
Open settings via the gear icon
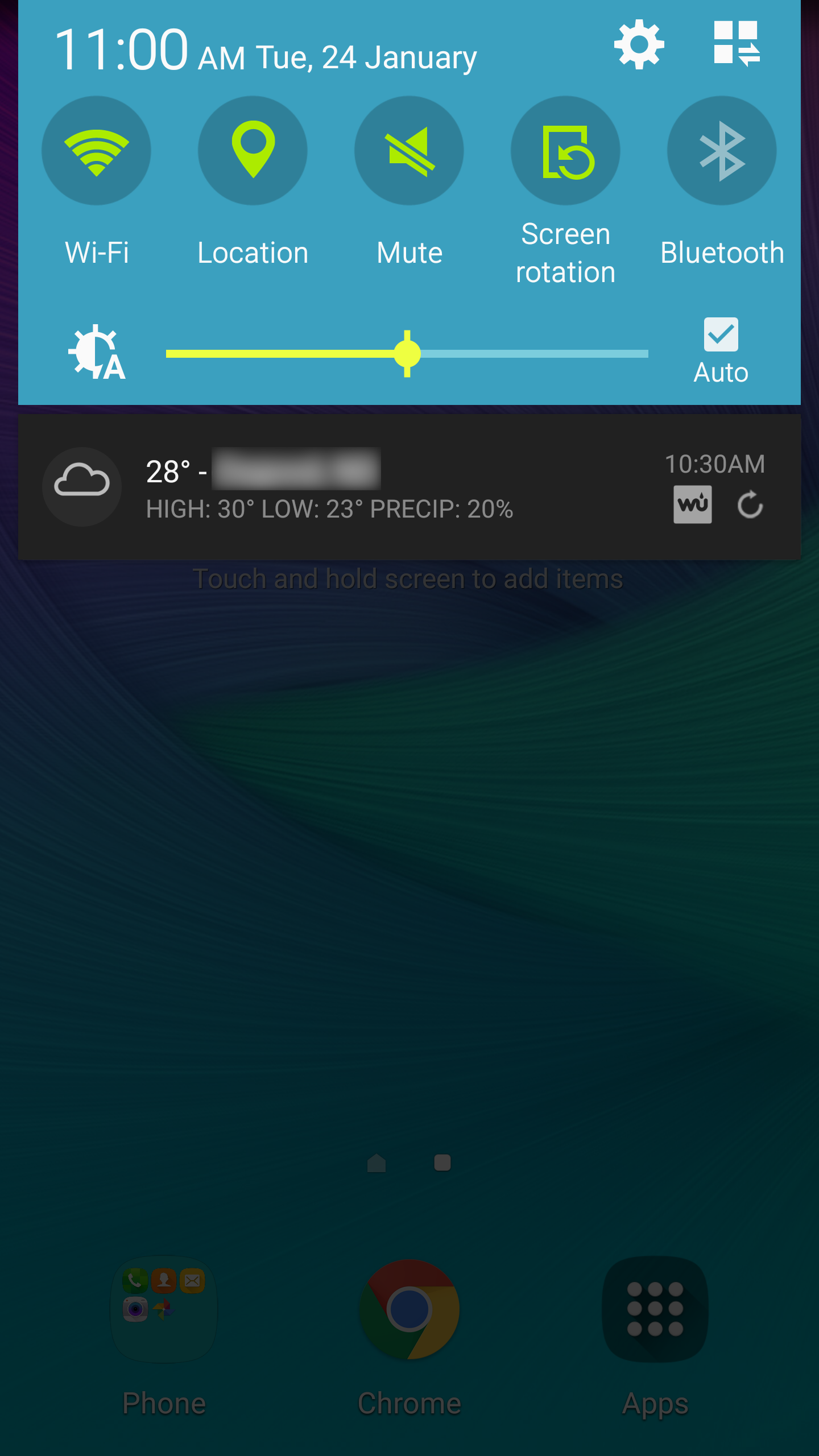coord(639,44)
